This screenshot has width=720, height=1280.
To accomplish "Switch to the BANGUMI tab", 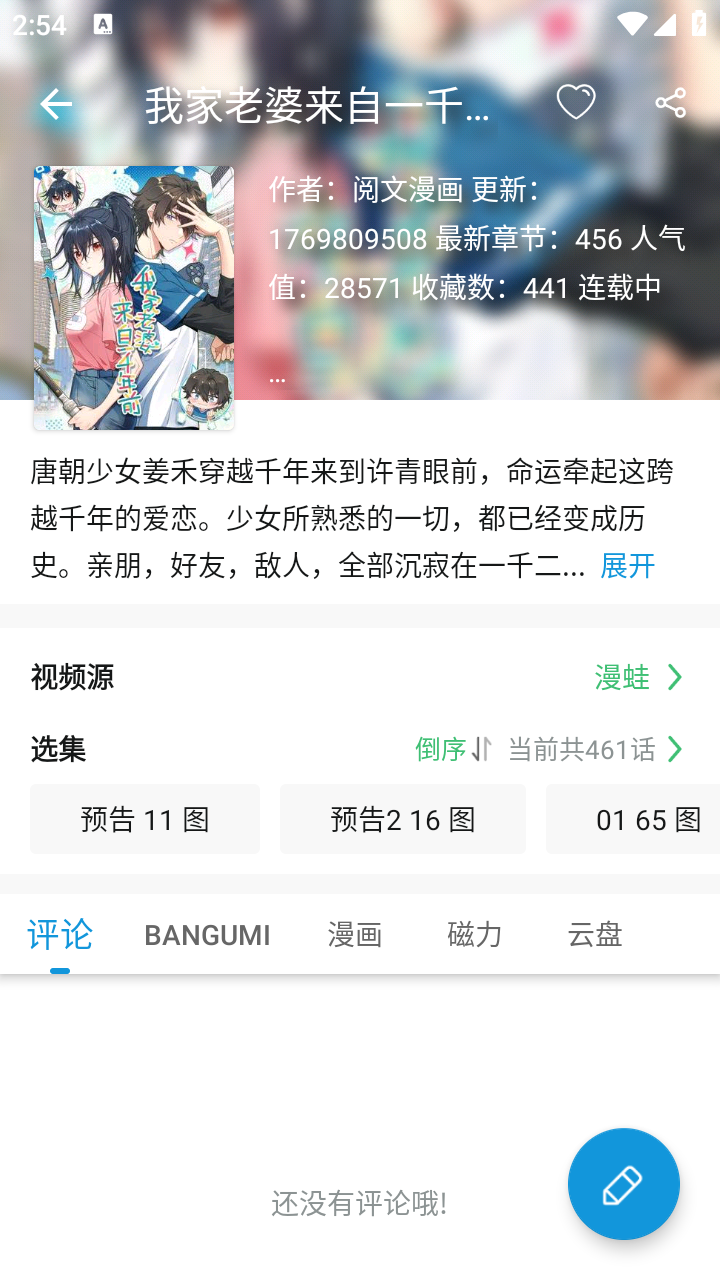I will coord(207,934).
